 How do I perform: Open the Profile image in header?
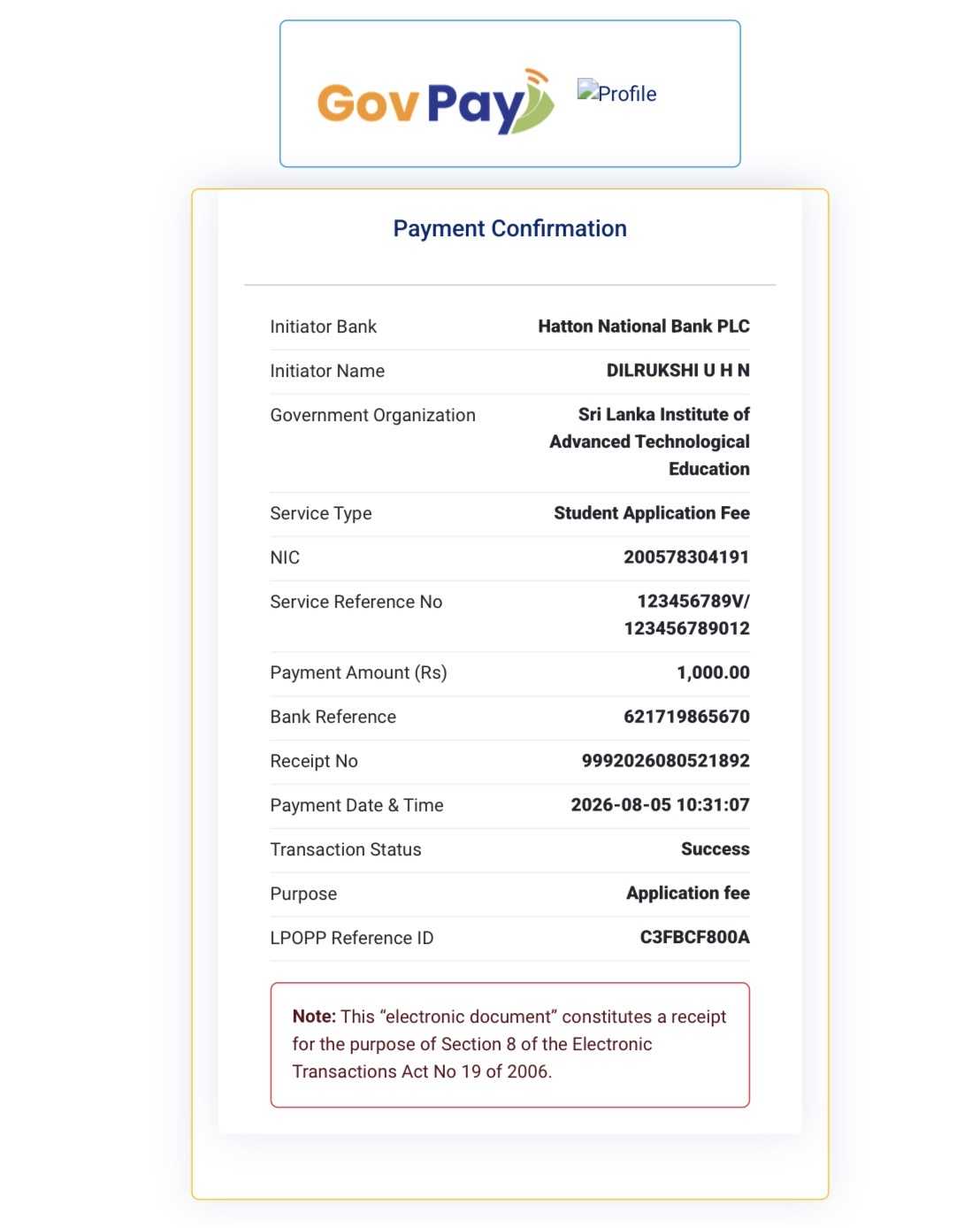coord(616,93)
